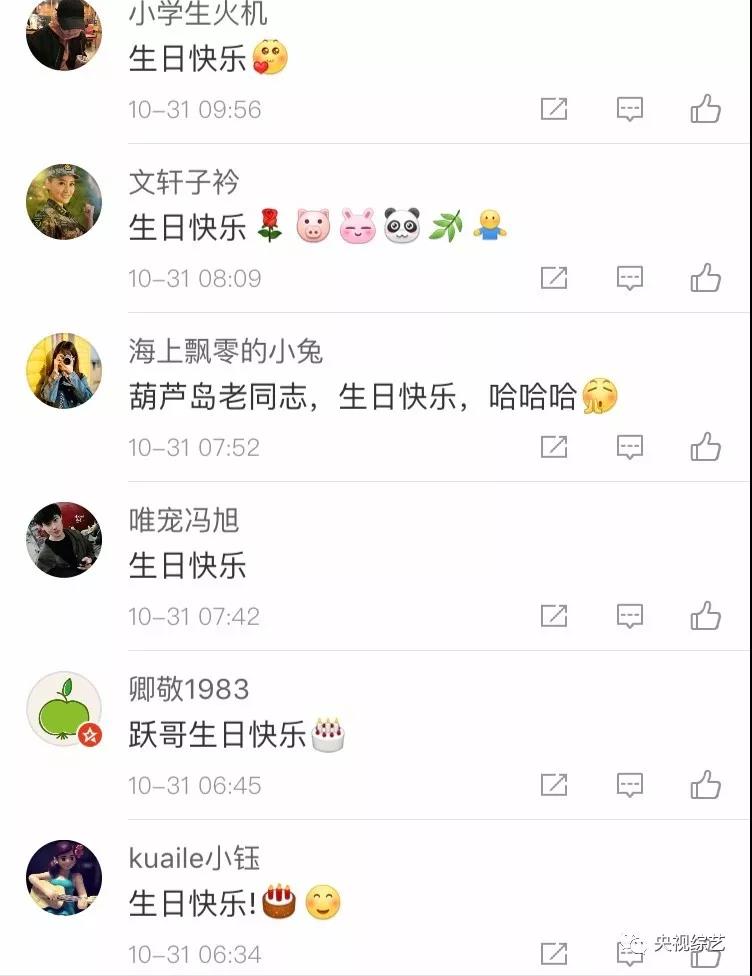Open 文轩子衿's profile avatar

coord(64,202)
